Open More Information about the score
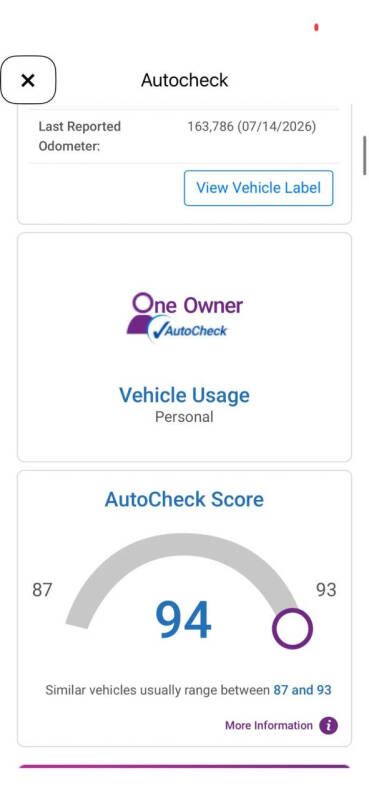The height and width of the screenshot is (800, 369). click(281, 725)
